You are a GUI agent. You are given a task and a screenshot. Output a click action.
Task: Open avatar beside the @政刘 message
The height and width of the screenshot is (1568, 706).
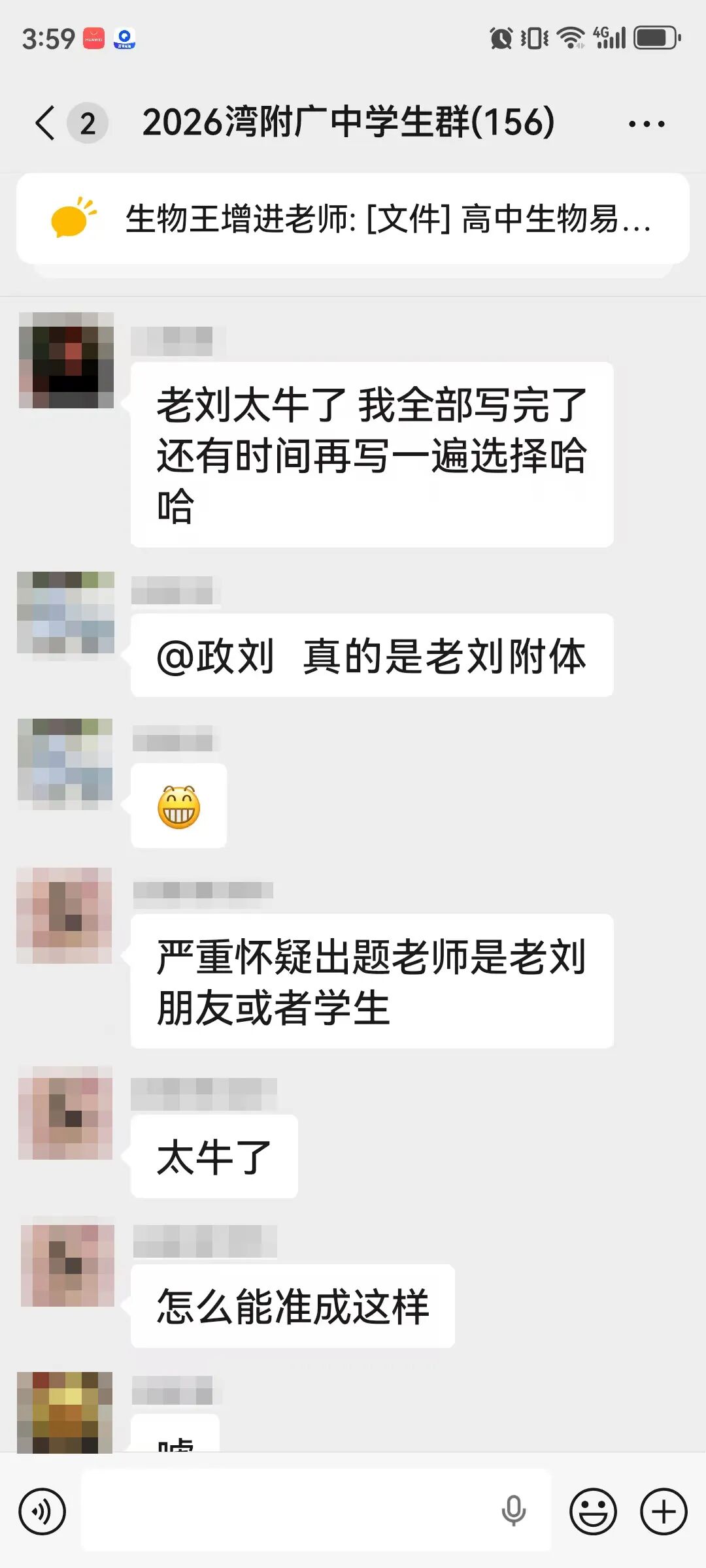coord(66,613)
